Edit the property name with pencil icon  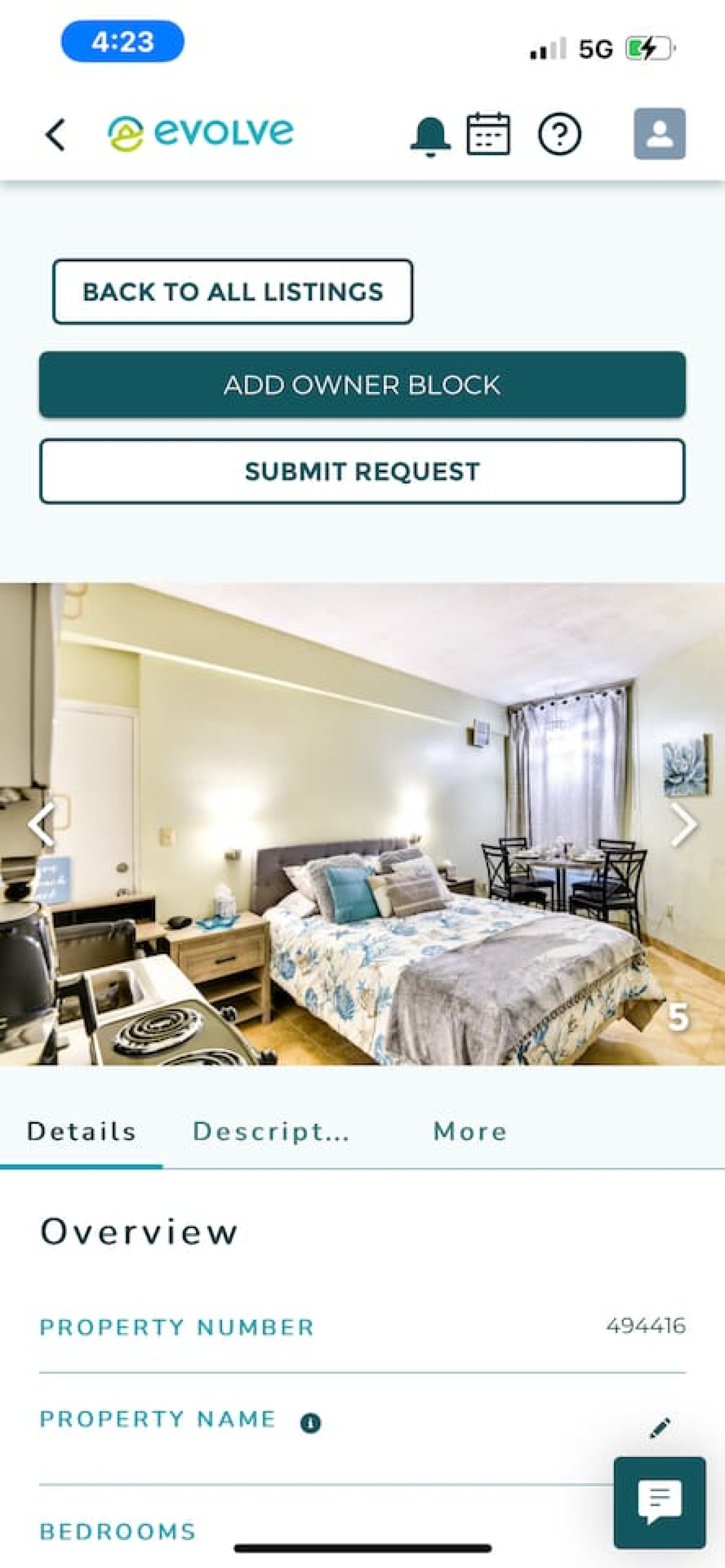pos(660,1427)
